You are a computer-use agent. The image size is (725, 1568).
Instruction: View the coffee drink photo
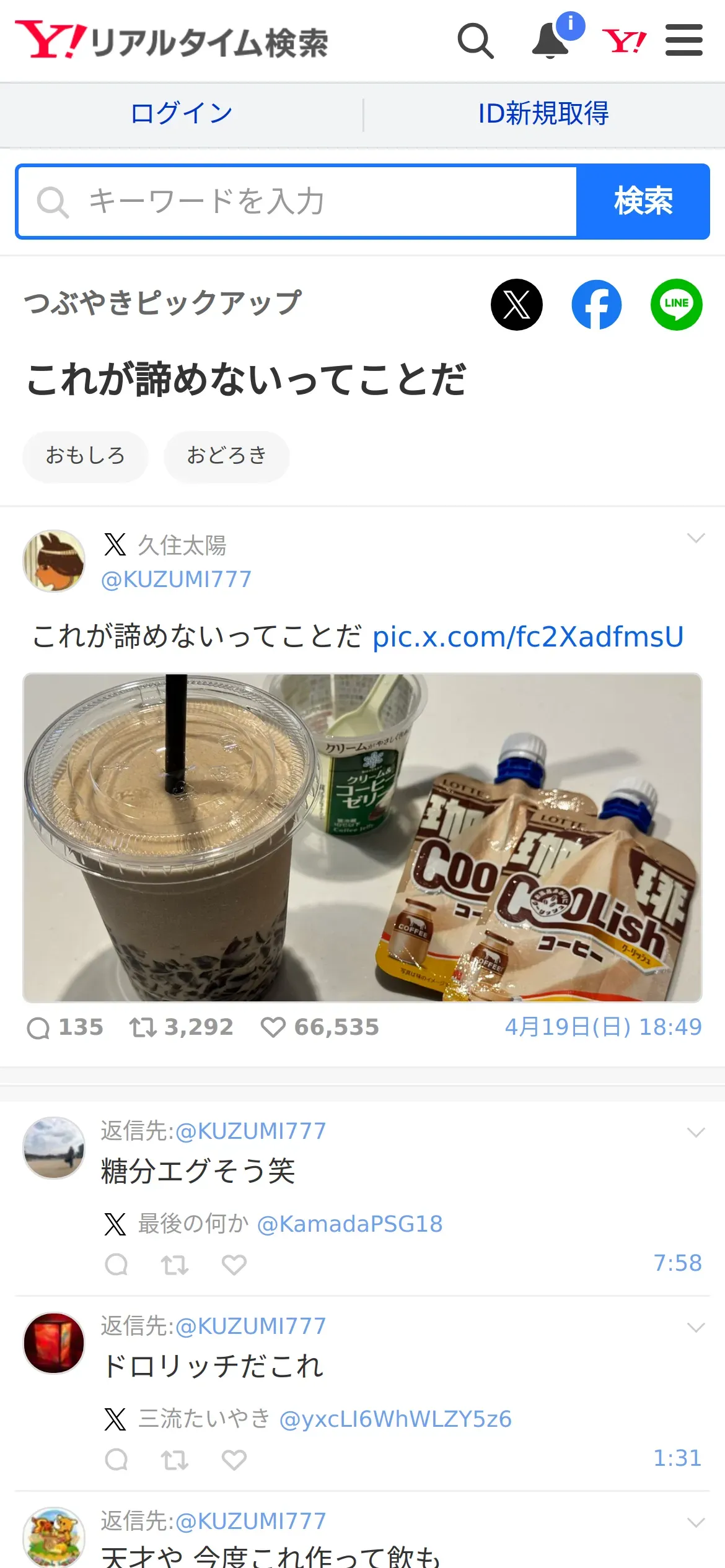tap(362, 837)
